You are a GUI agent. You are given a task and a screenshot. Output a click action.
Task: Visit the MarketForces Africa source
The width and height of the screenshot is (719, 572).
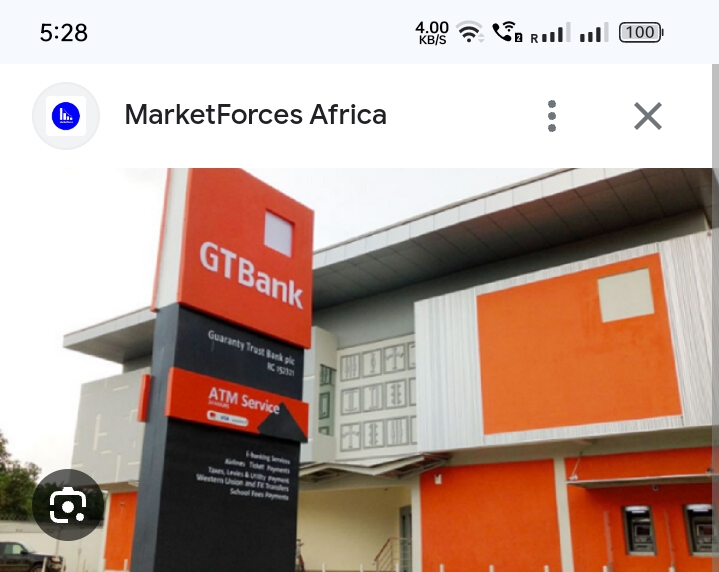click(255, 115)
